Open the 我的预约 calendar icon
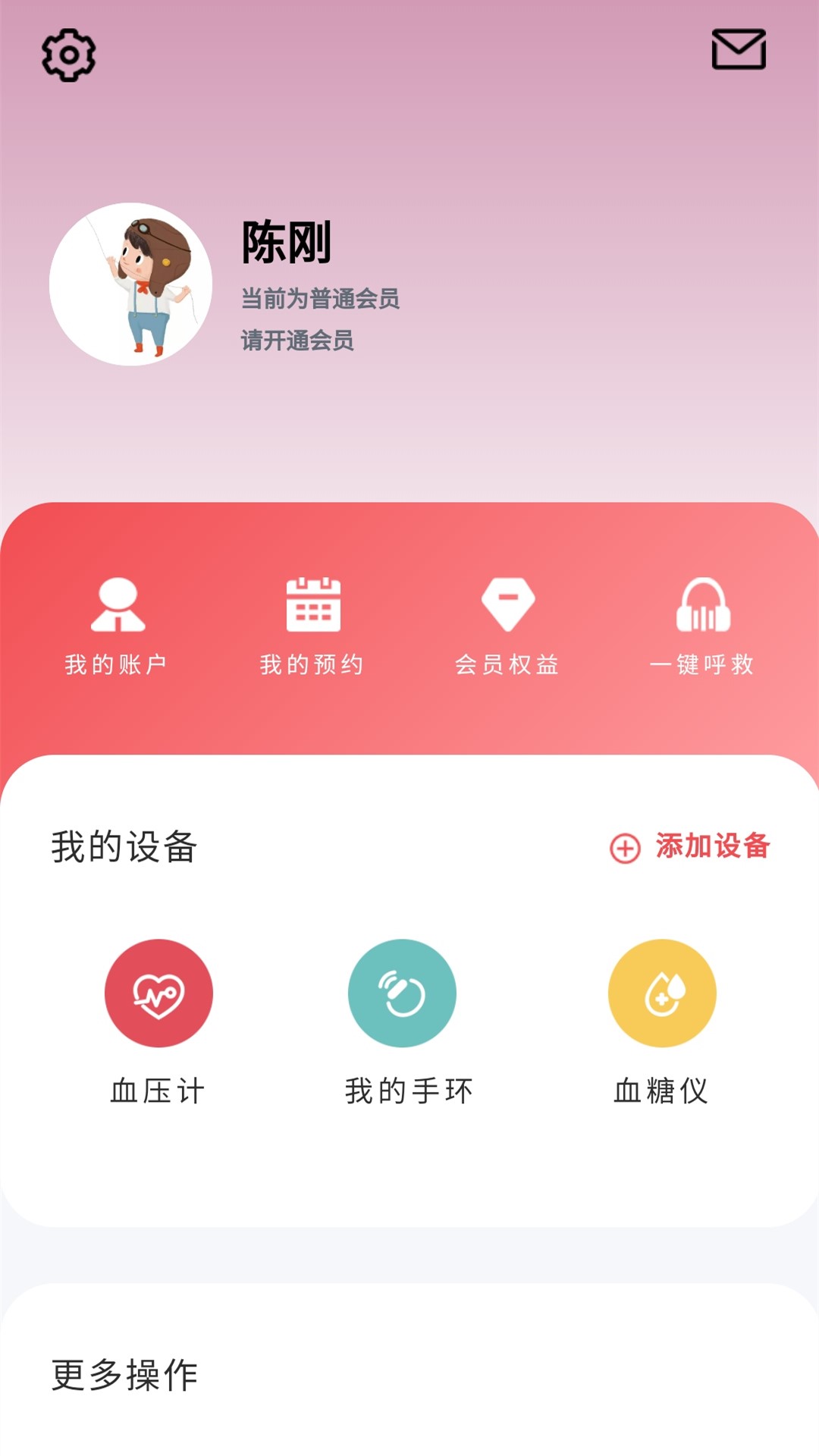The image size is (819, 1456). click(312, 604)
